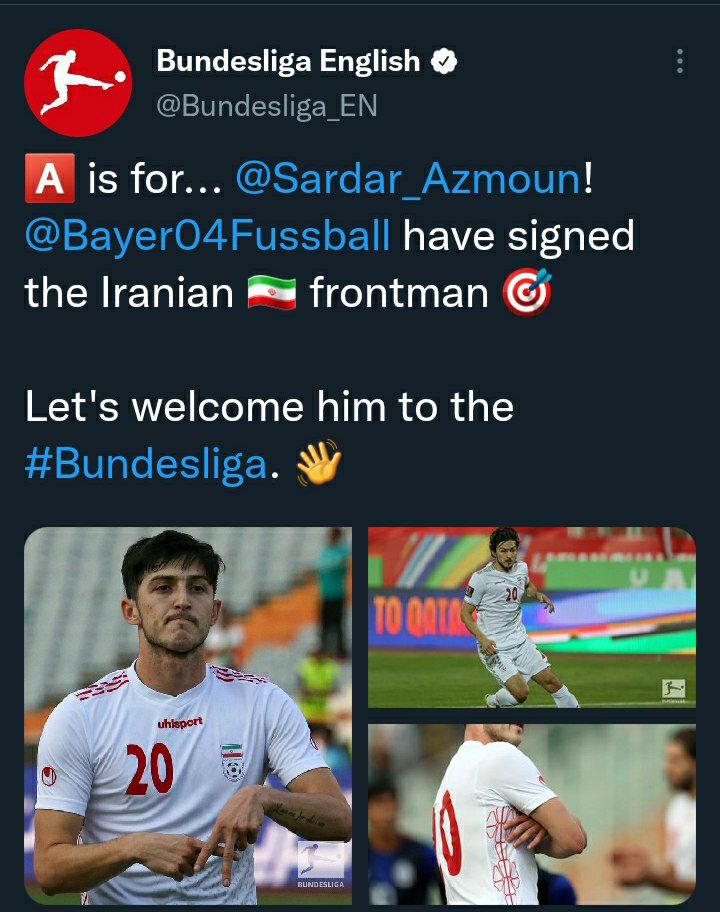Screen dimensions: 720x912
Task: View the photo of player dribbling ball
Action: 532,618
